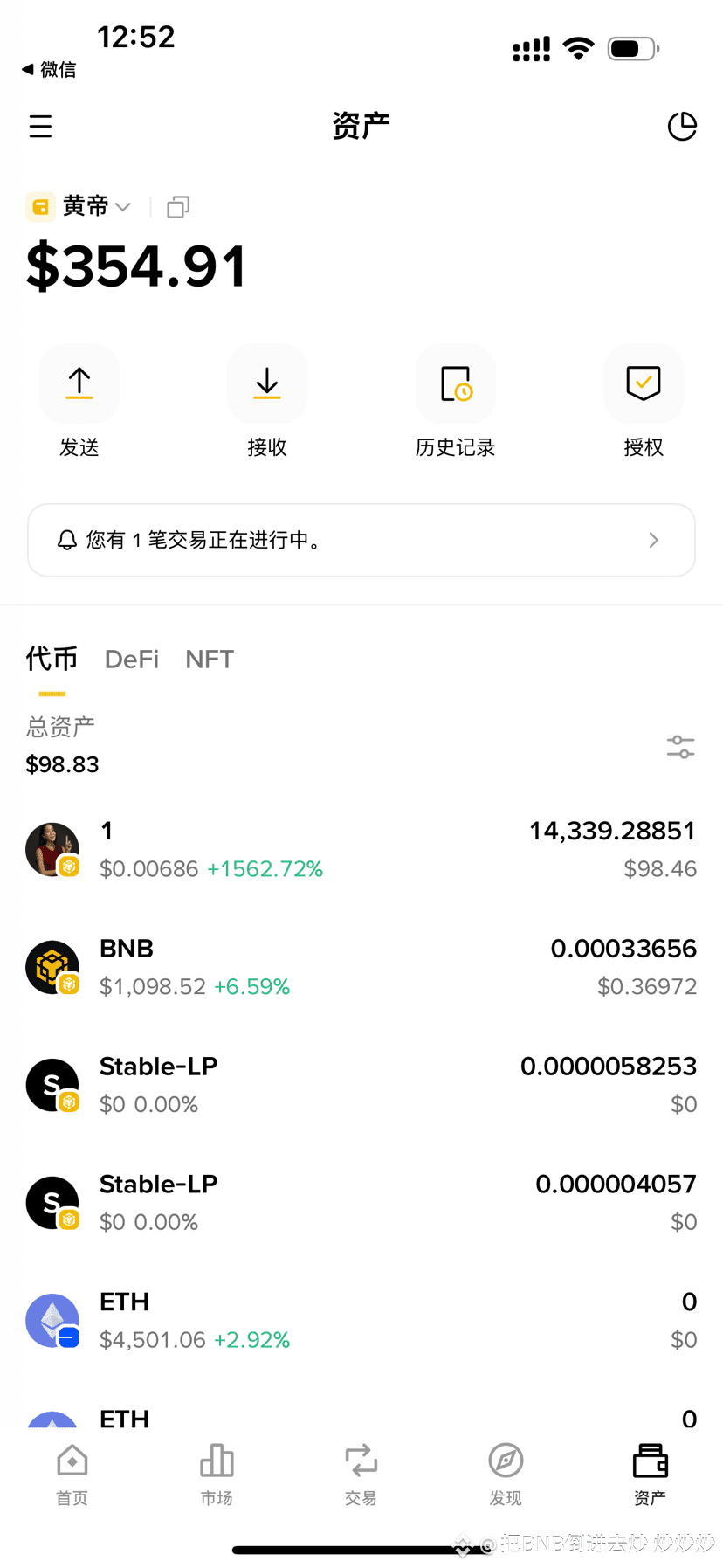The width and height of the screenshot is (723, 1568).
Task: Copy the wallet address
Action: [178, 207]
